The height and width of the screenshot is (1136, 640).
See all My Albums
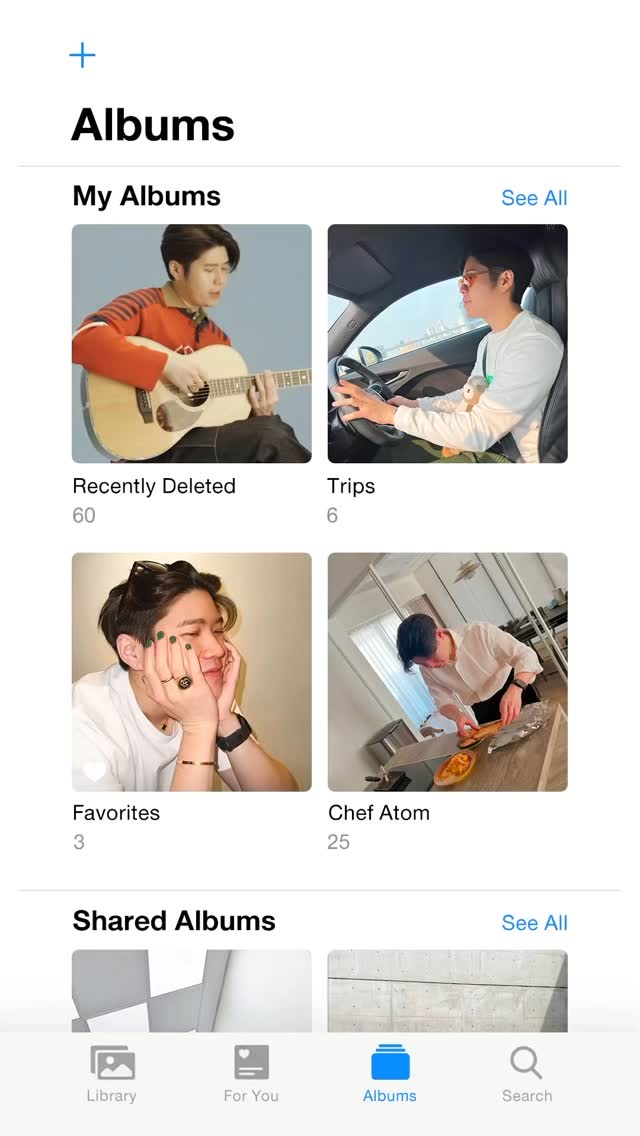tap(534, 198)
